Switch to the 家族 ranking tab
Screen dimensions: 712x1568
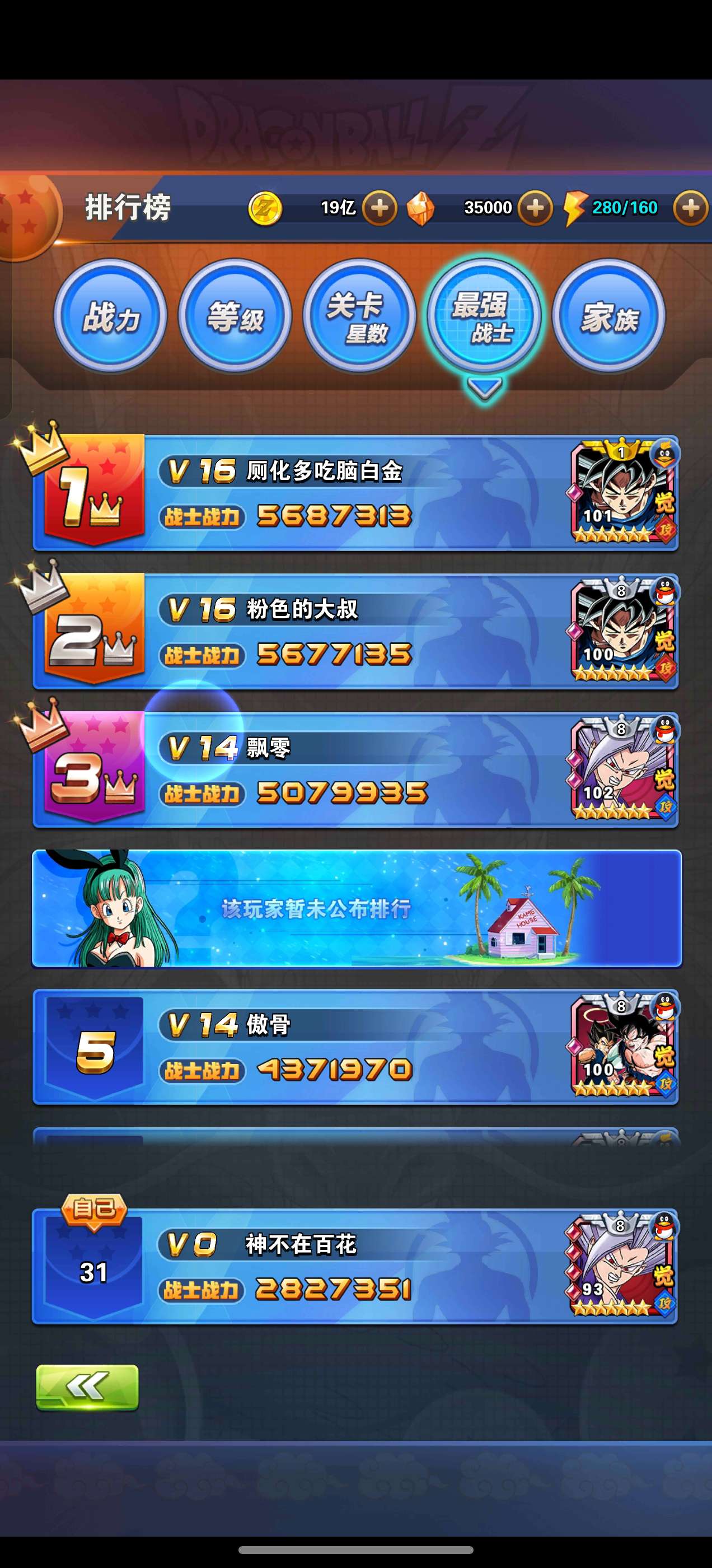608,316
